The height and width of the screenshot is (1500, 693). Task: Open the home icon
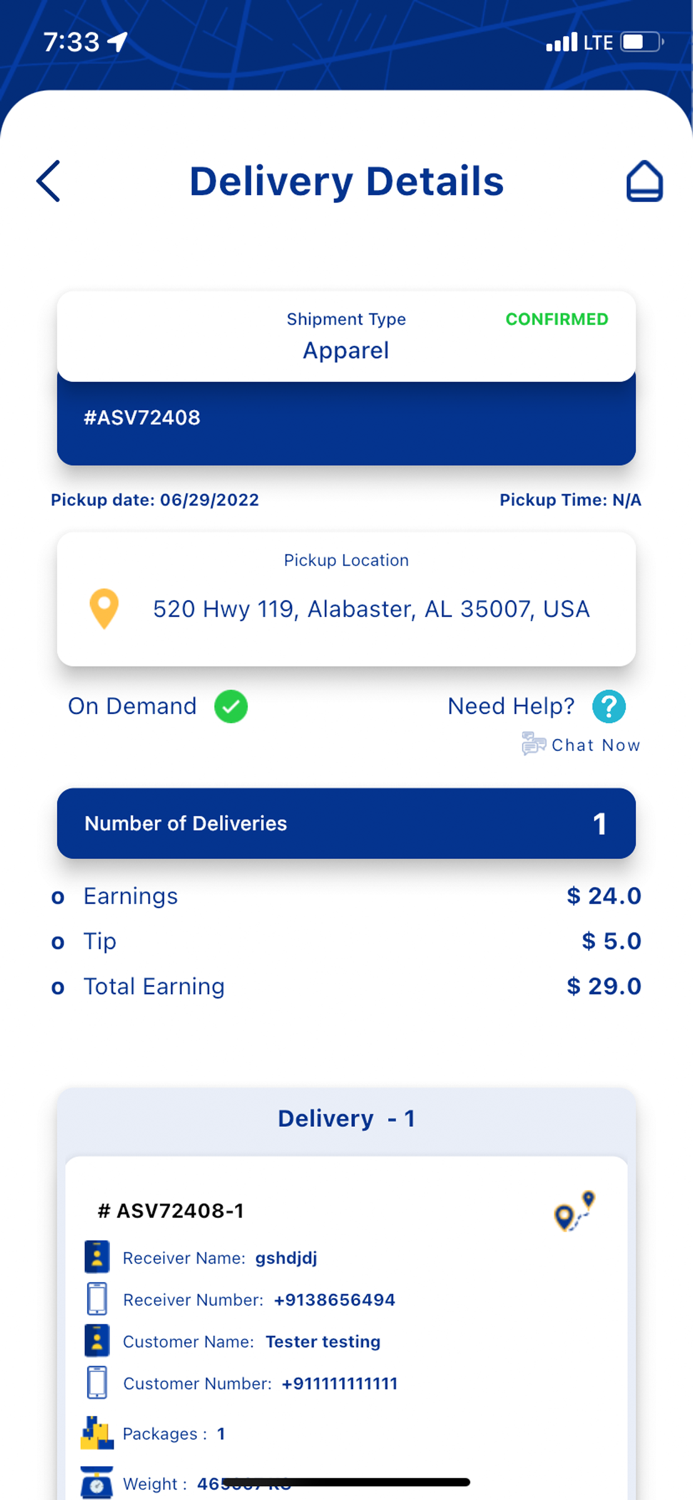point(644,182)
